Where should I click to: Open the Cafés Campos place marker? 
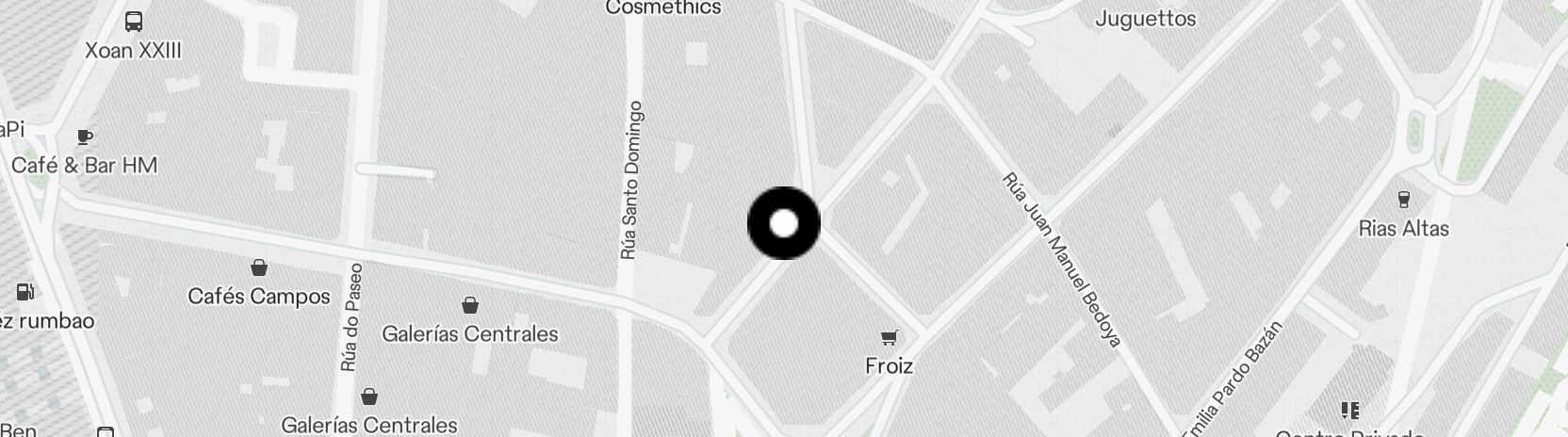259,268
